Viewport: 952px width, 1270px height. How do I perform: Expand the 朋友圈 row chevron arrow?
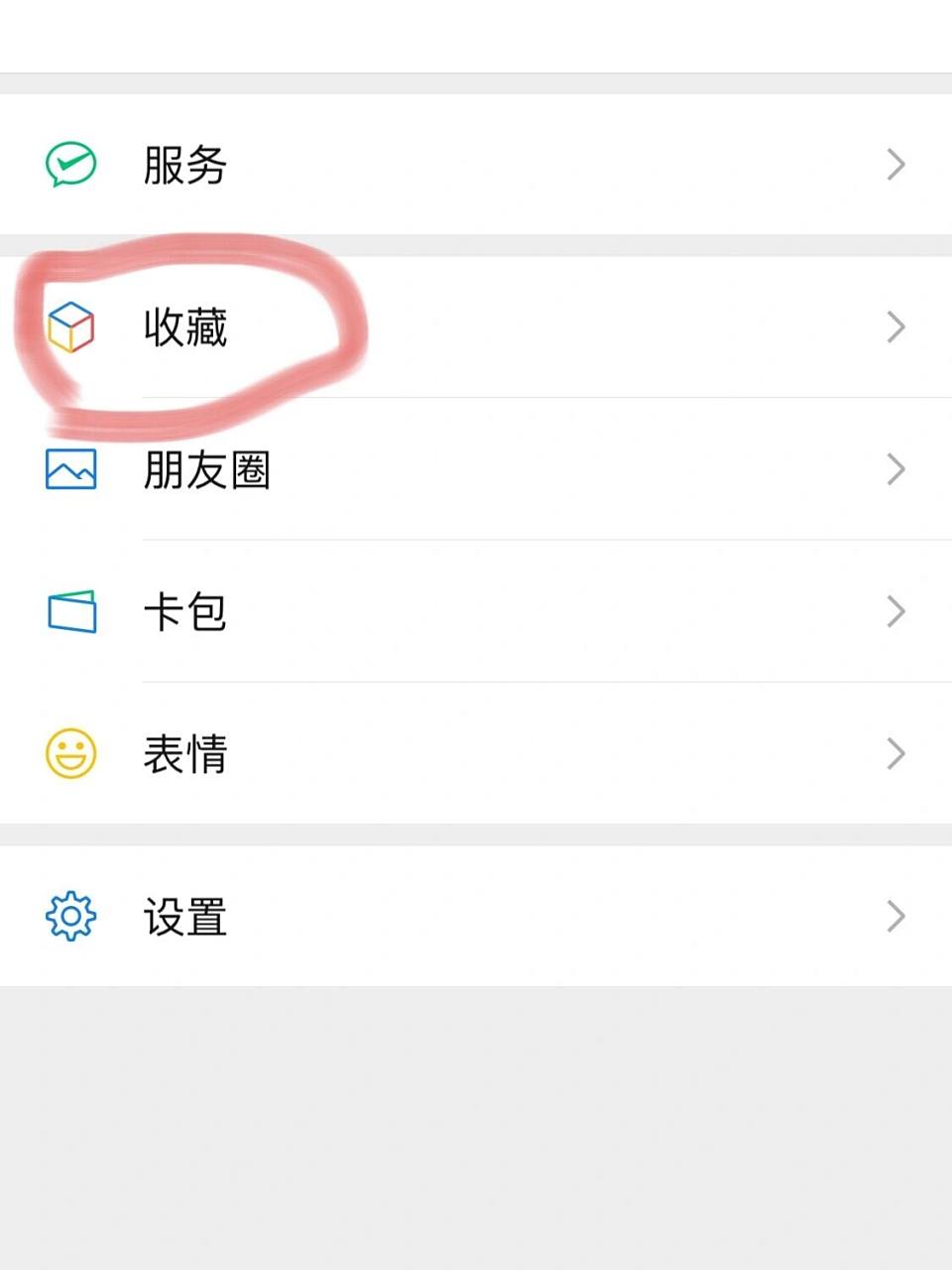point(893,470)
